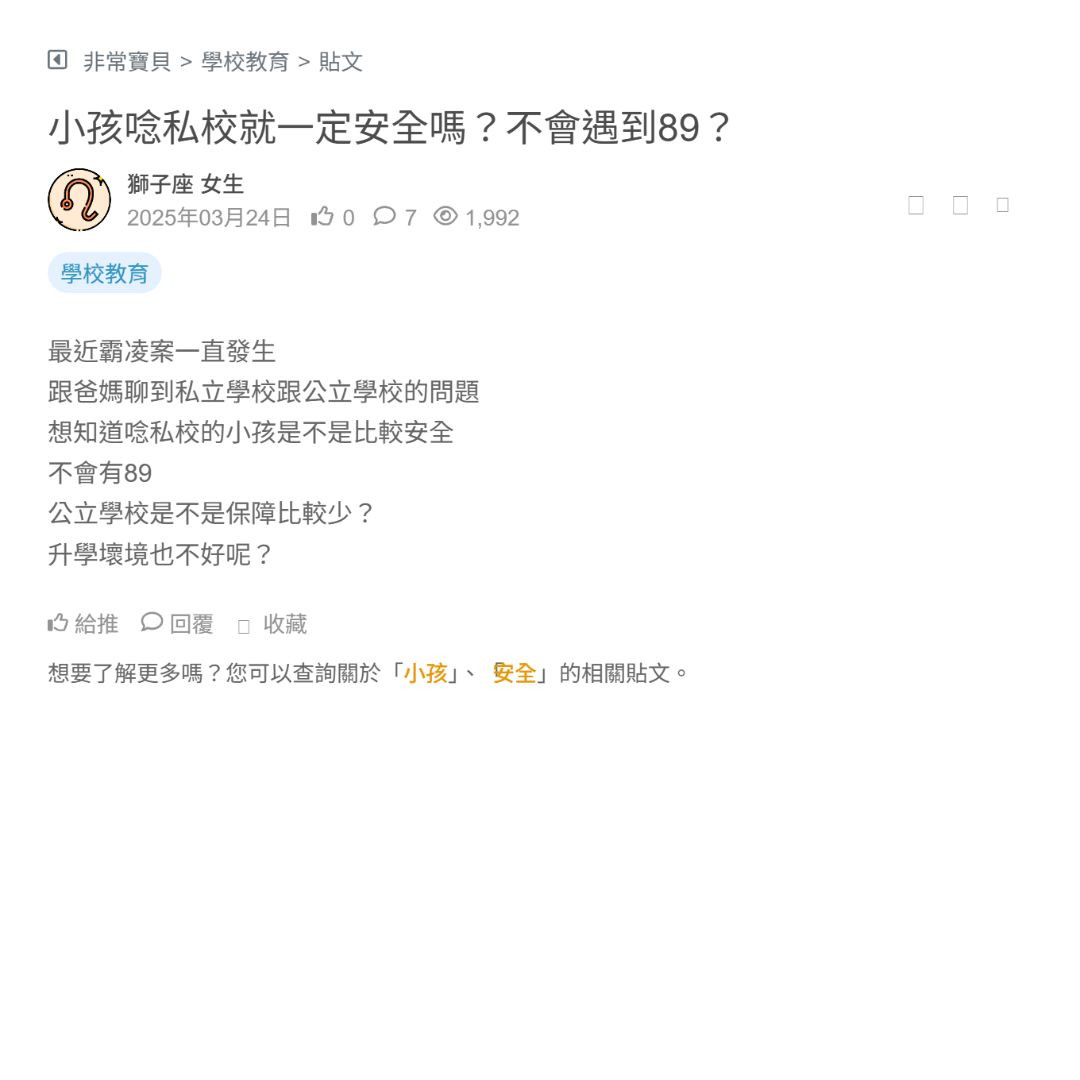Go to 學校教育 breadcrumb category
The height and width of the screenshot is (1080, 1080).
pyautogui.click(x=245, y=62)
